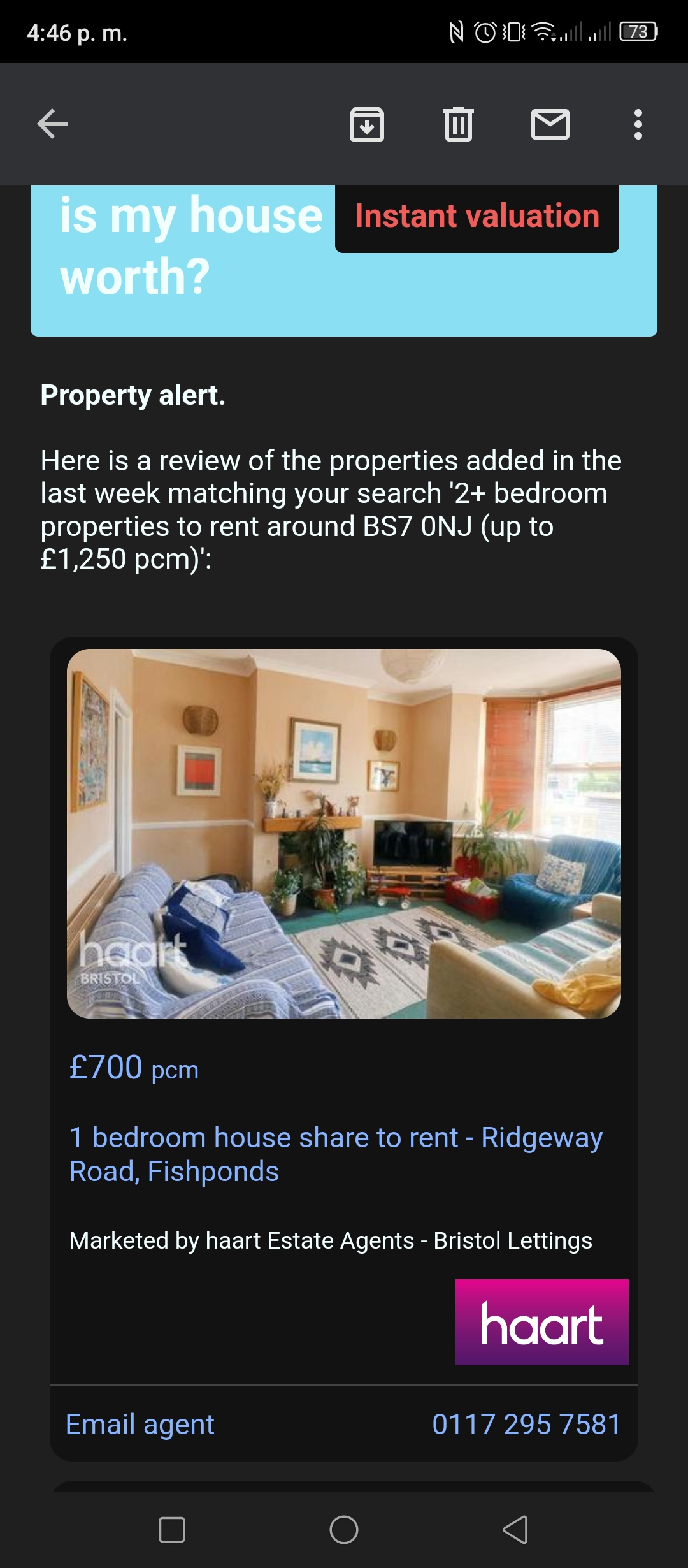Open 1 bedroom house share listing link
The width and height of the screenshot is (688, 1568).
pyautogui.click(x=336, y=1154)
